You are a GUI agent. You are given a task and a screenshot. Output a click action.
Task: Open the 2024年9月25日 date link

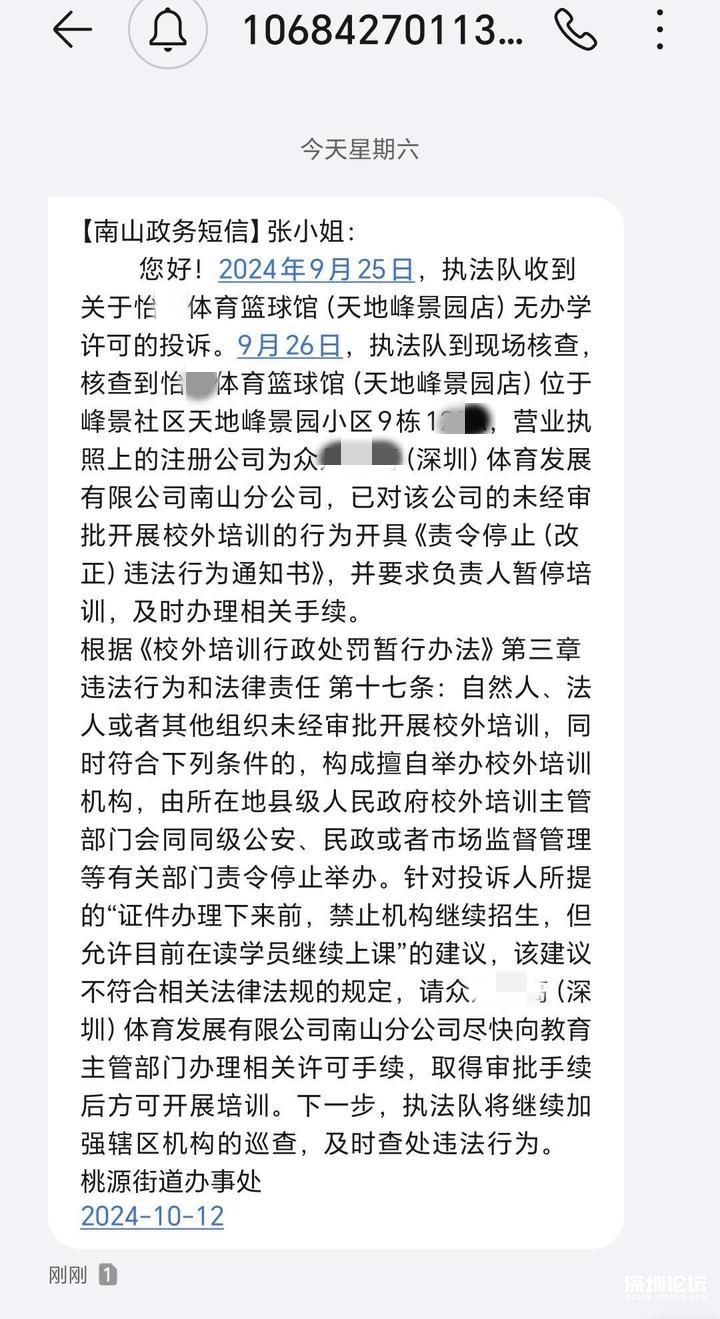[316, 269]
